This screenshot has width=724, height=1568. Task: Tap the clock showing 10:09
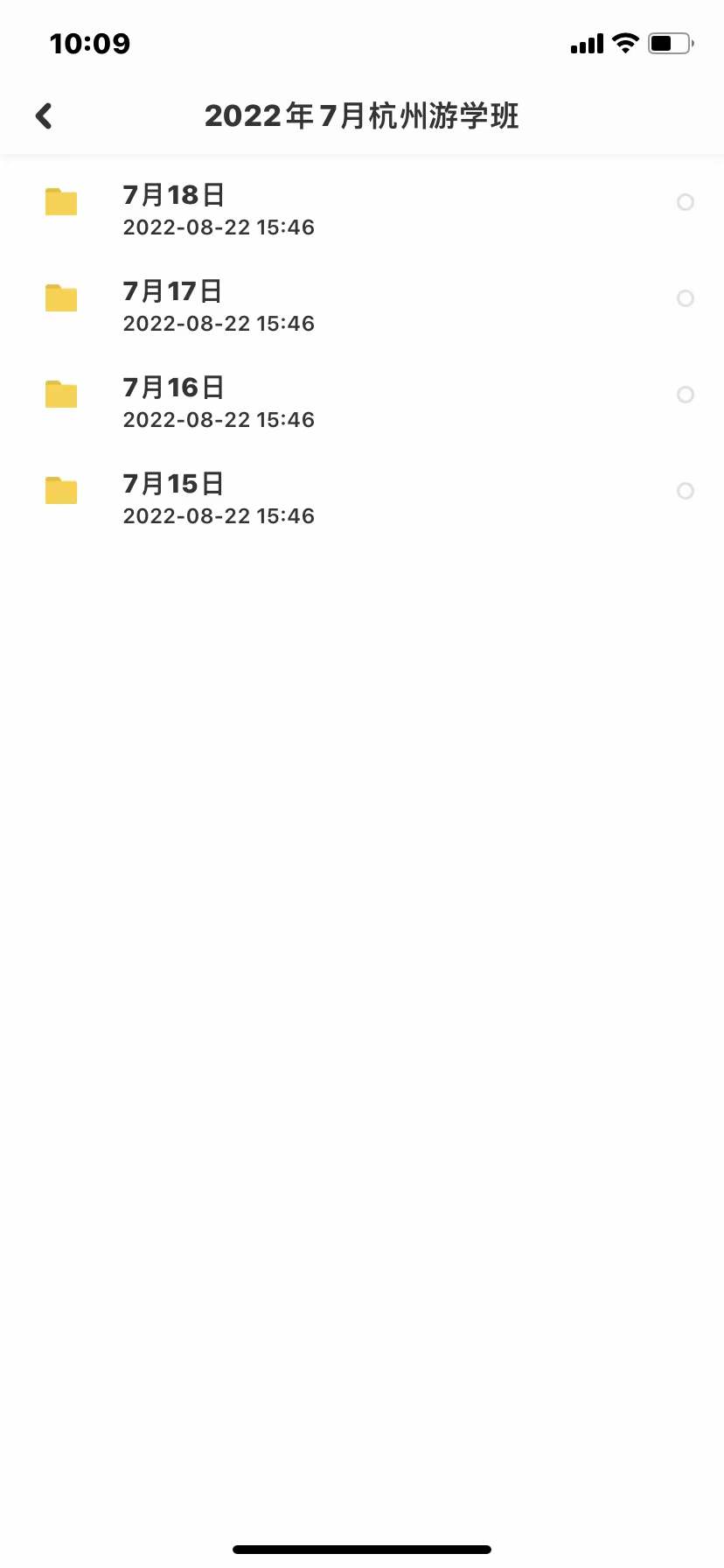(90, 42)
